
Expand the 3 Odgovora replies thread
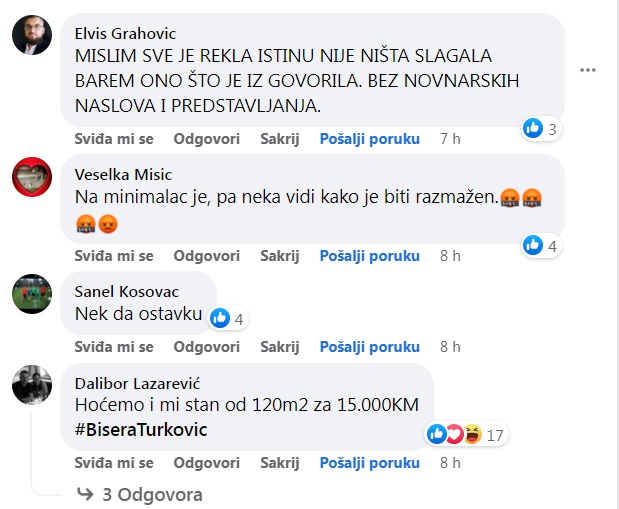139,494
